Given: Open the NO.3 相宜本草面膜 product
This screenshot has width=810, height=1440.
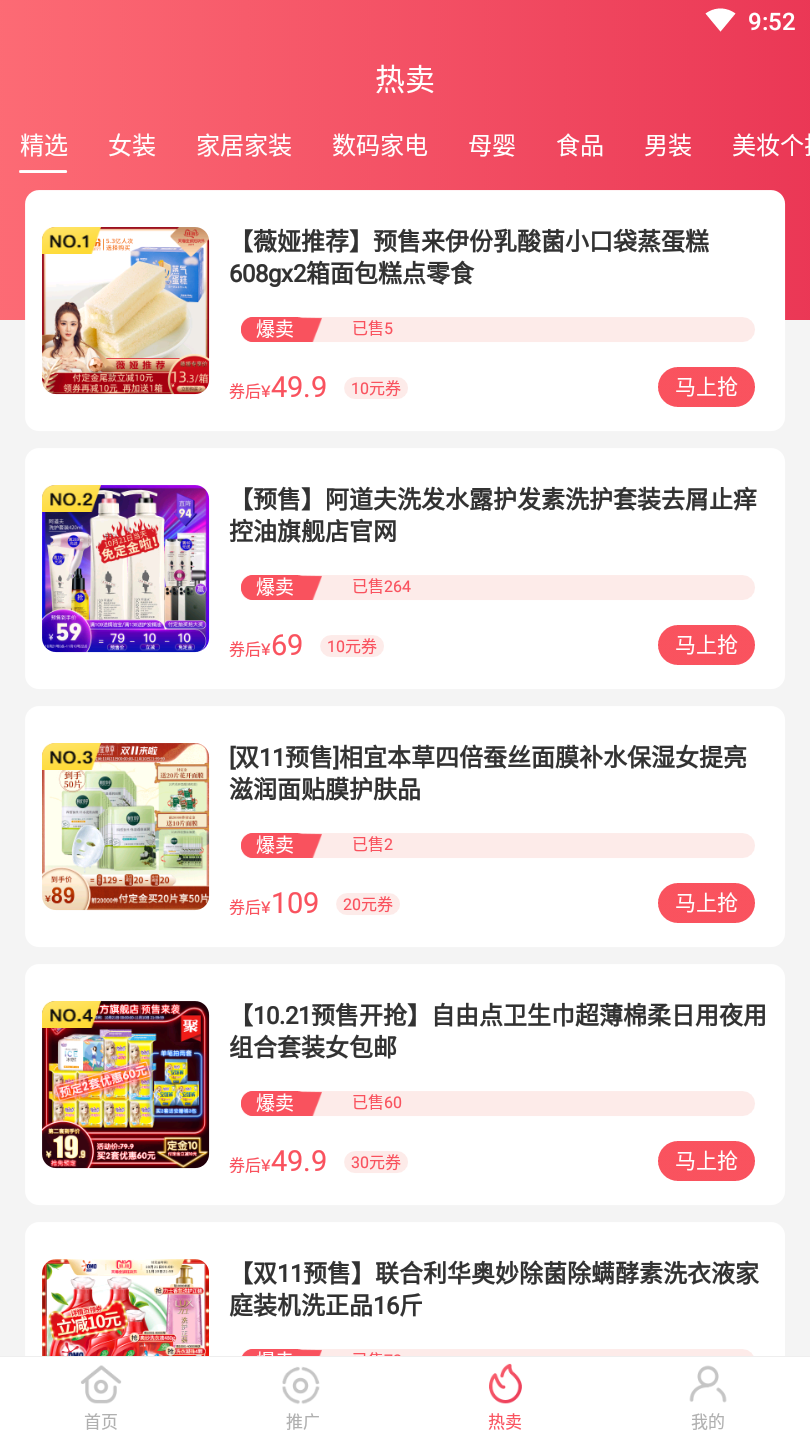Looking at the screenshot, I should pyautogui.click(x=125, y=826).
